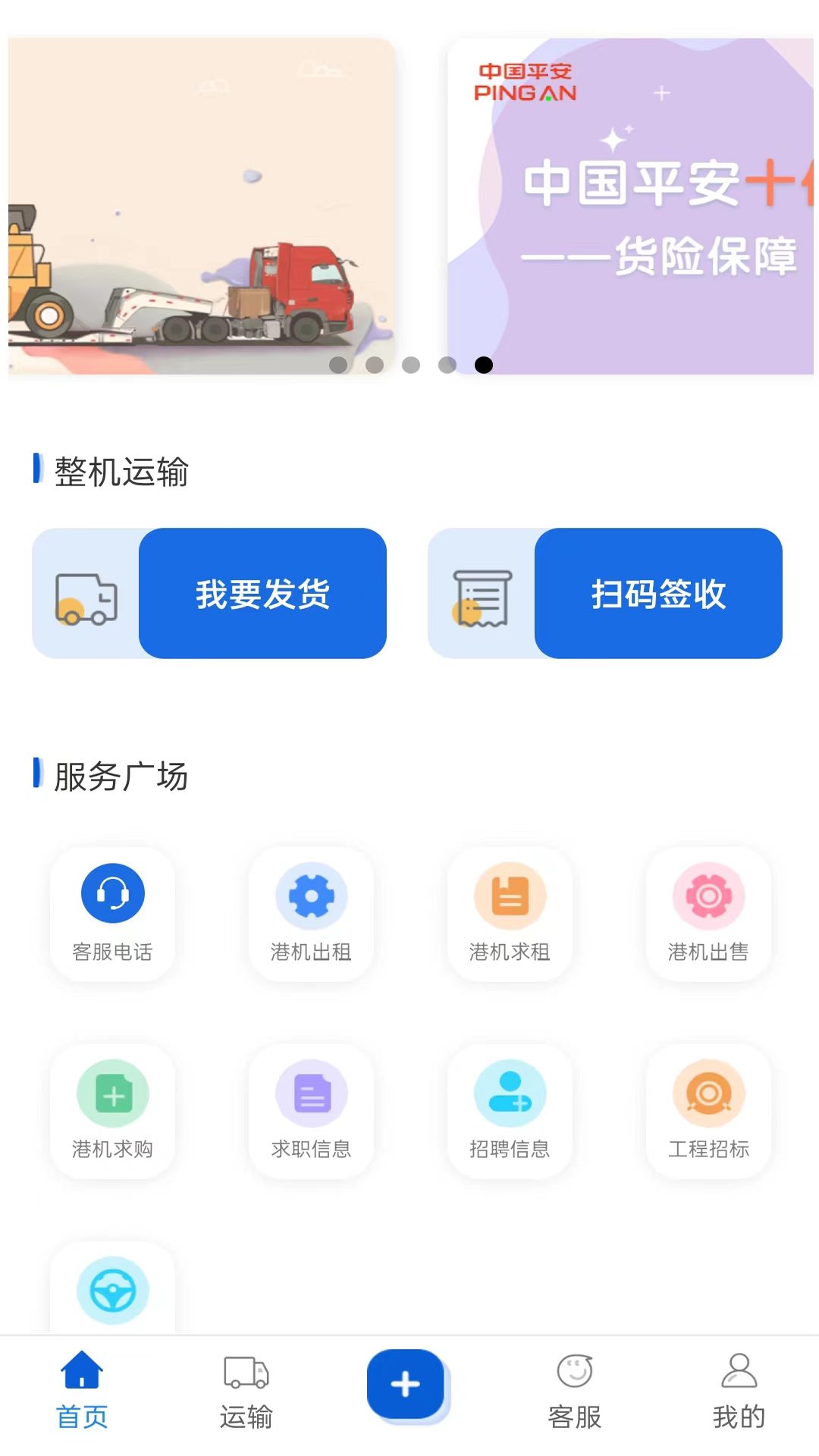
Task: Open 工程招标 section
Action: (x=708, y=1110)
